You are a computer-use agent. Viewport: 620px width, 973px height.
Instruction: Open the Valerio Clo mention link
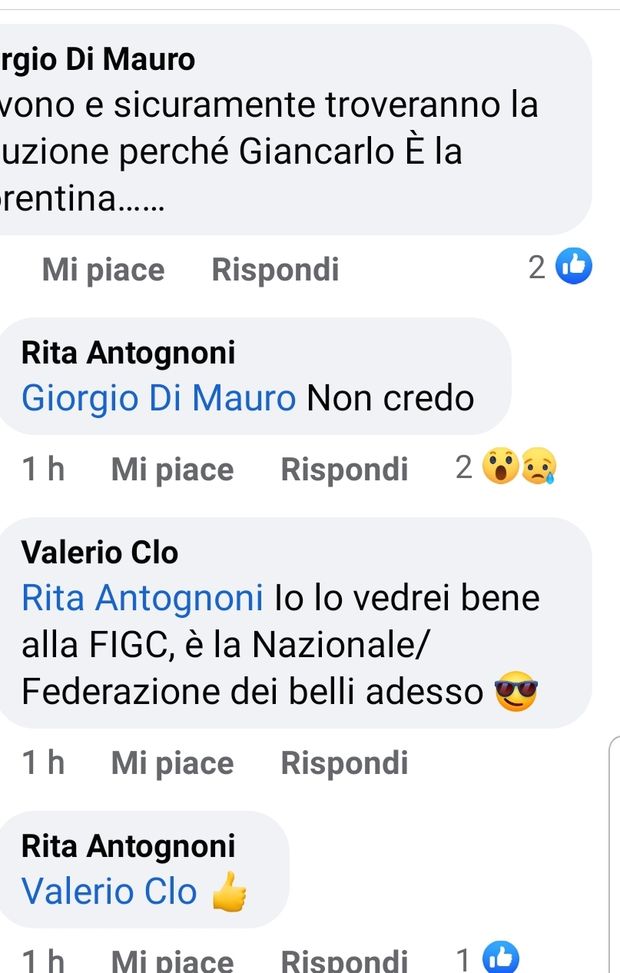click(109, 891)
